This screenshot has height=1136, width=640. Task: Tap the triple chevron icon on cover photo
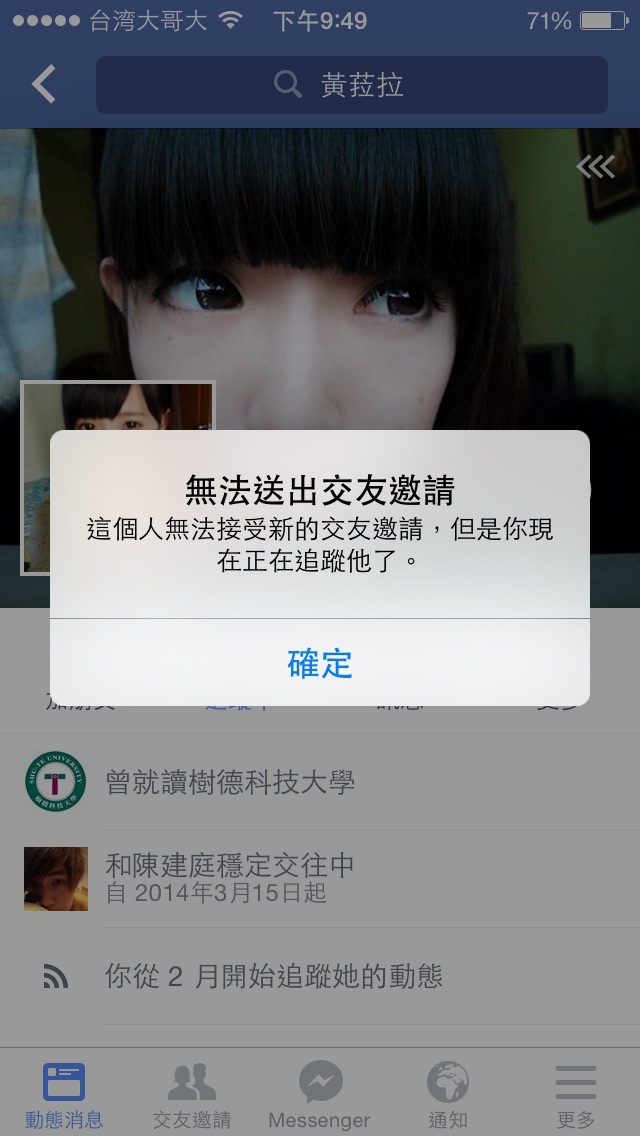pyautogui.click(x=596, y=167)
